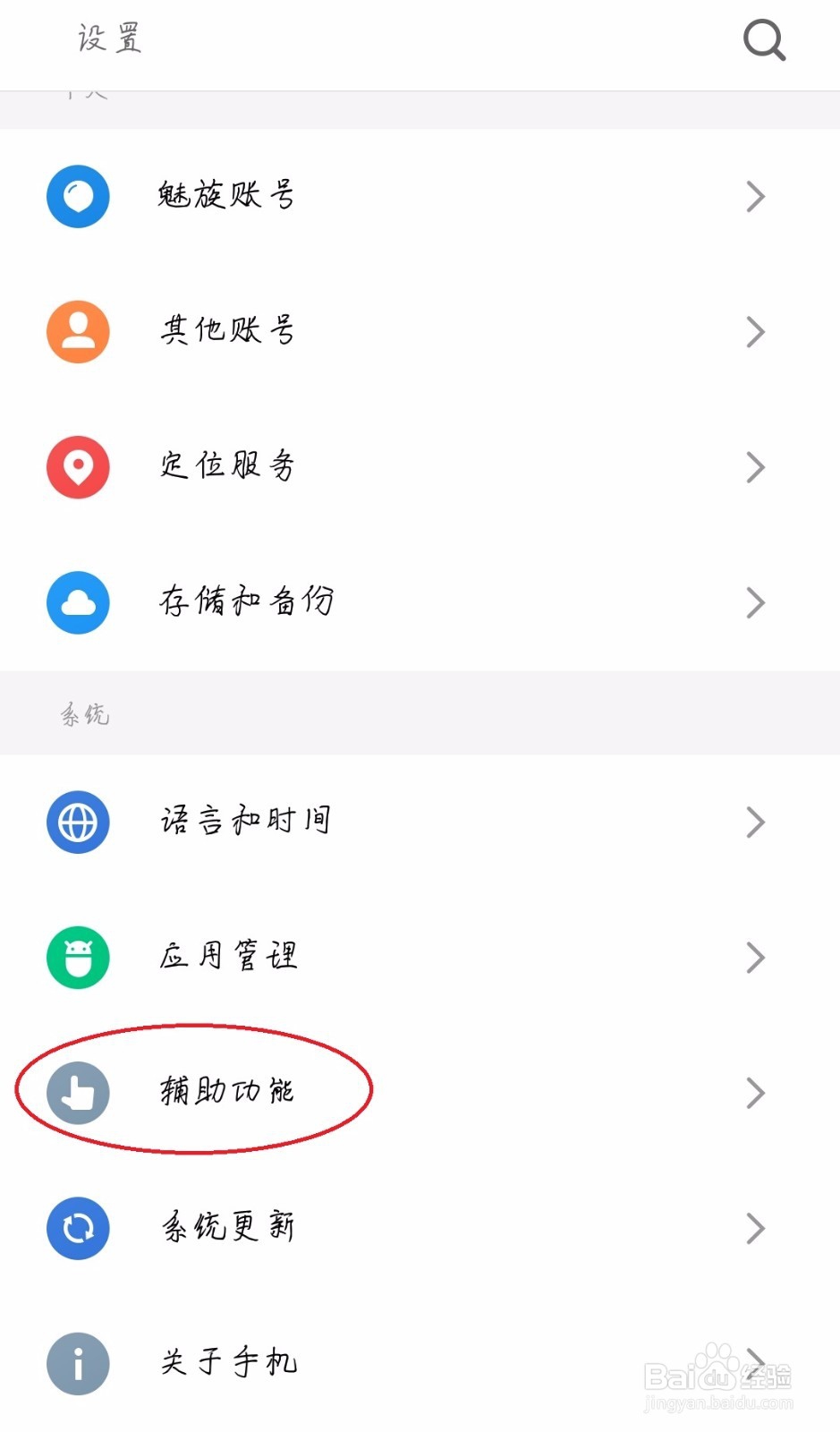Open the circled 辅助功能 settings entry
The width and height of the screenshot is (840, 1432).
[x=226, y=1093]
